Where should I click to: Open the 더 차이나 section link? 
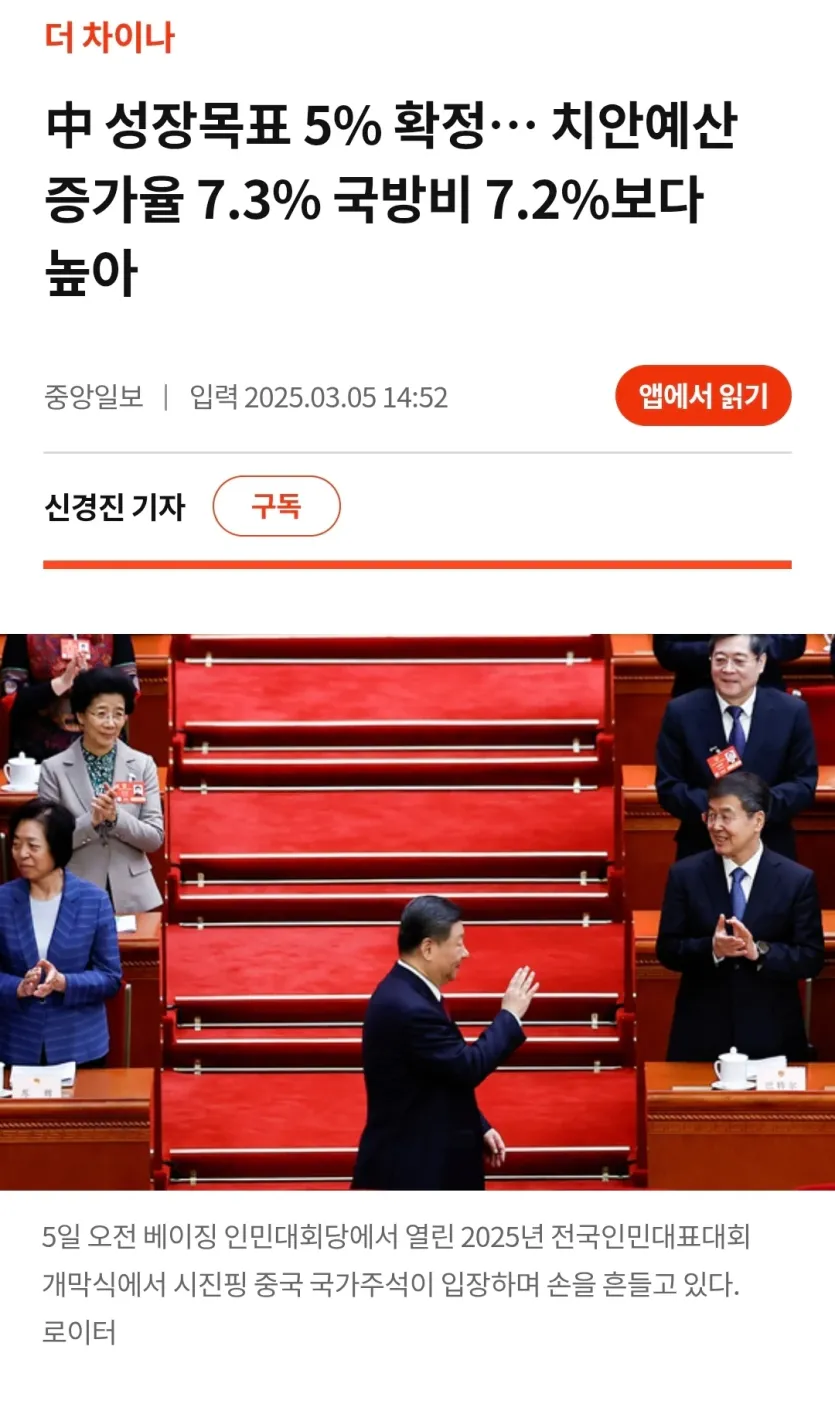click(x=110, y=38)
